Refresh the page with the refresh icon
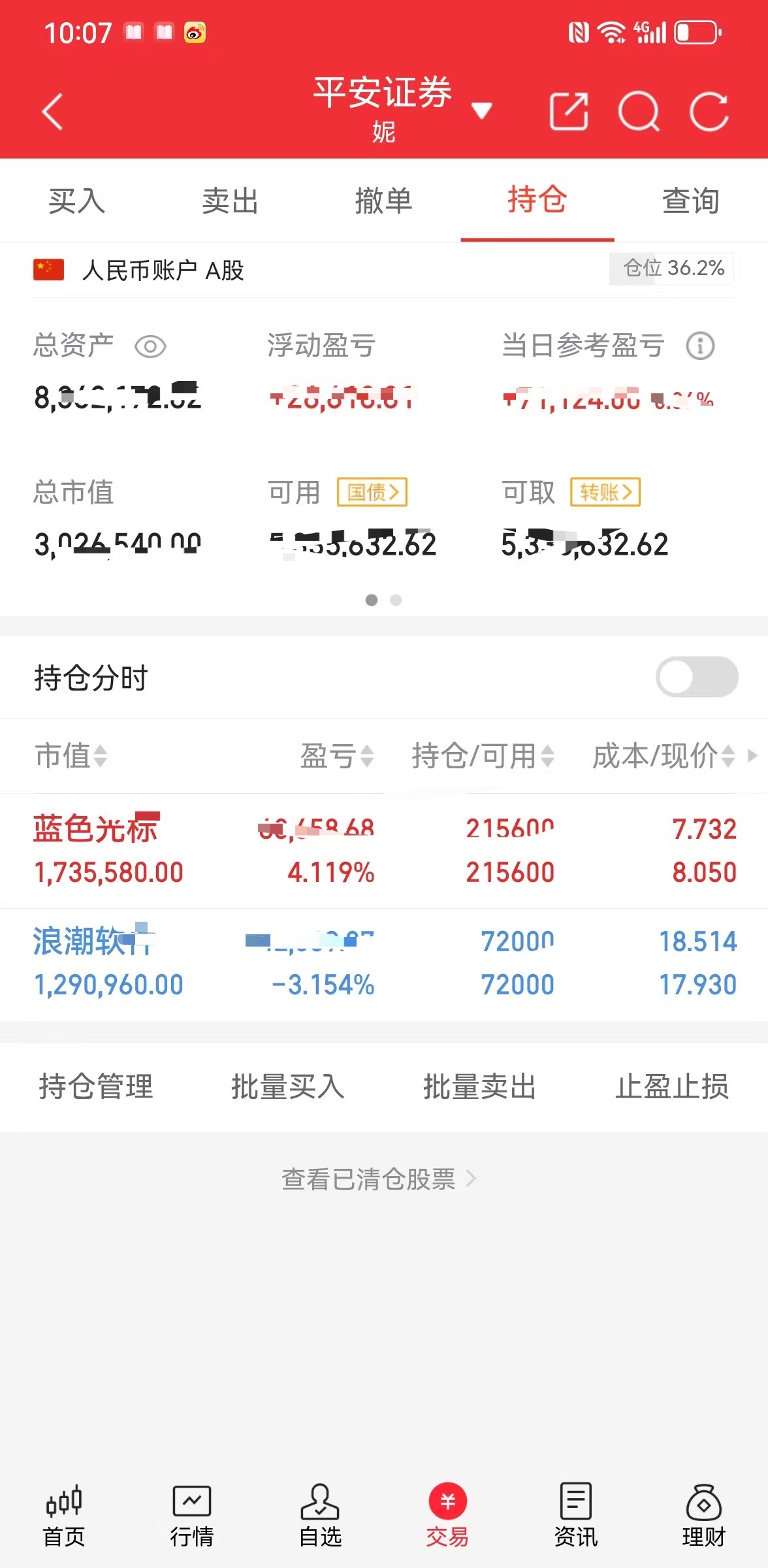 coord(710,111)
